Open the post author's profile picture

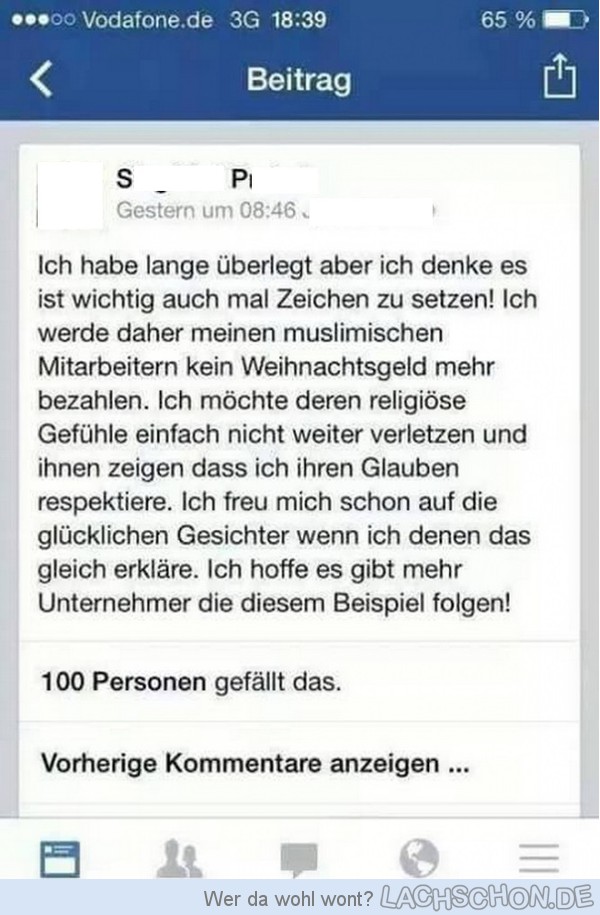(70, 194)
